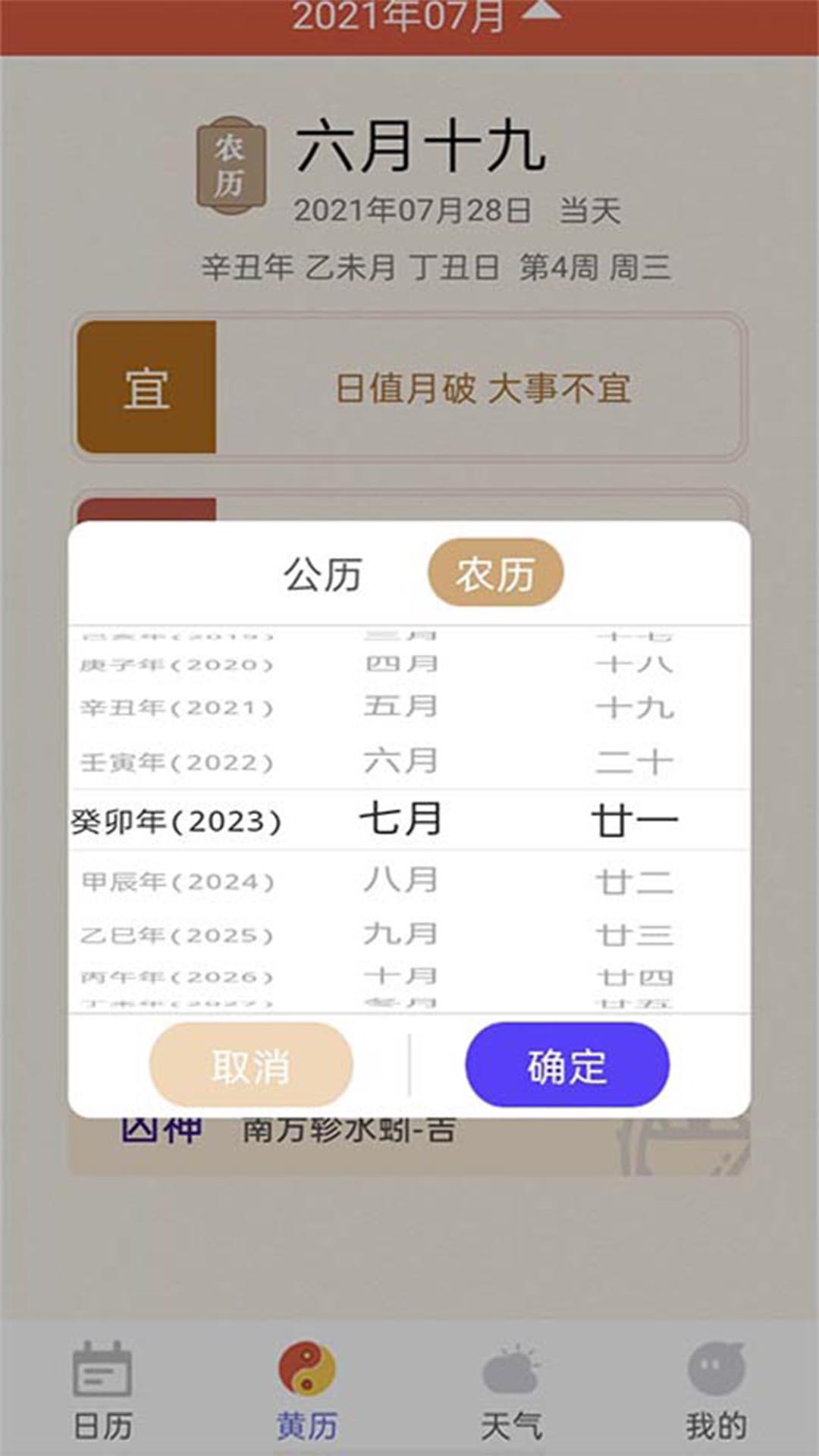Tap 取消 to dismiss the date picker
The height and width of the screenshot is (1456, 819).
[x=251, y=1065]
